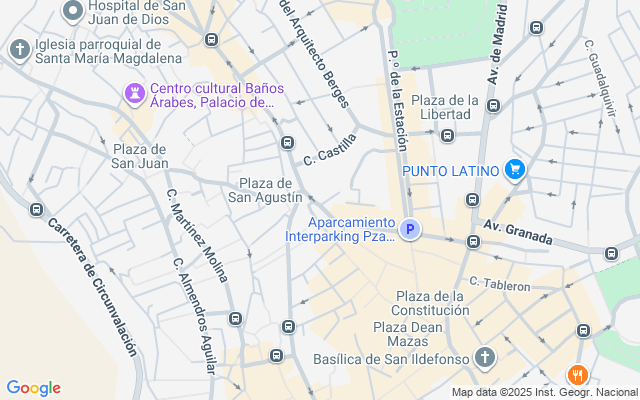The image size is (640, 400).
Task: Open Basílica de San Ildefonso church marker
Action: 485,358
